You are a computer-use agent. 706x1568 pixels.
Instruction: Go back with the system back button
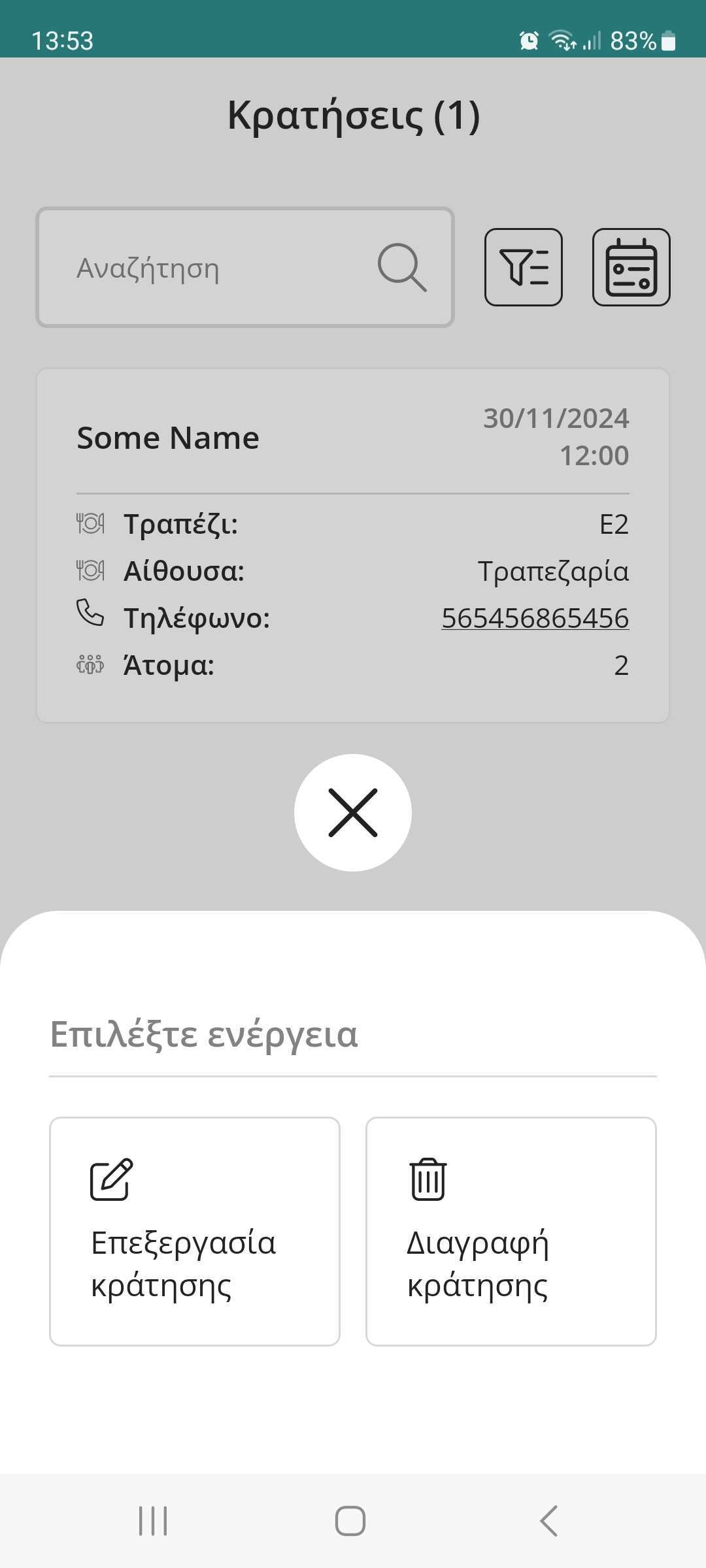click(548, 1520)
